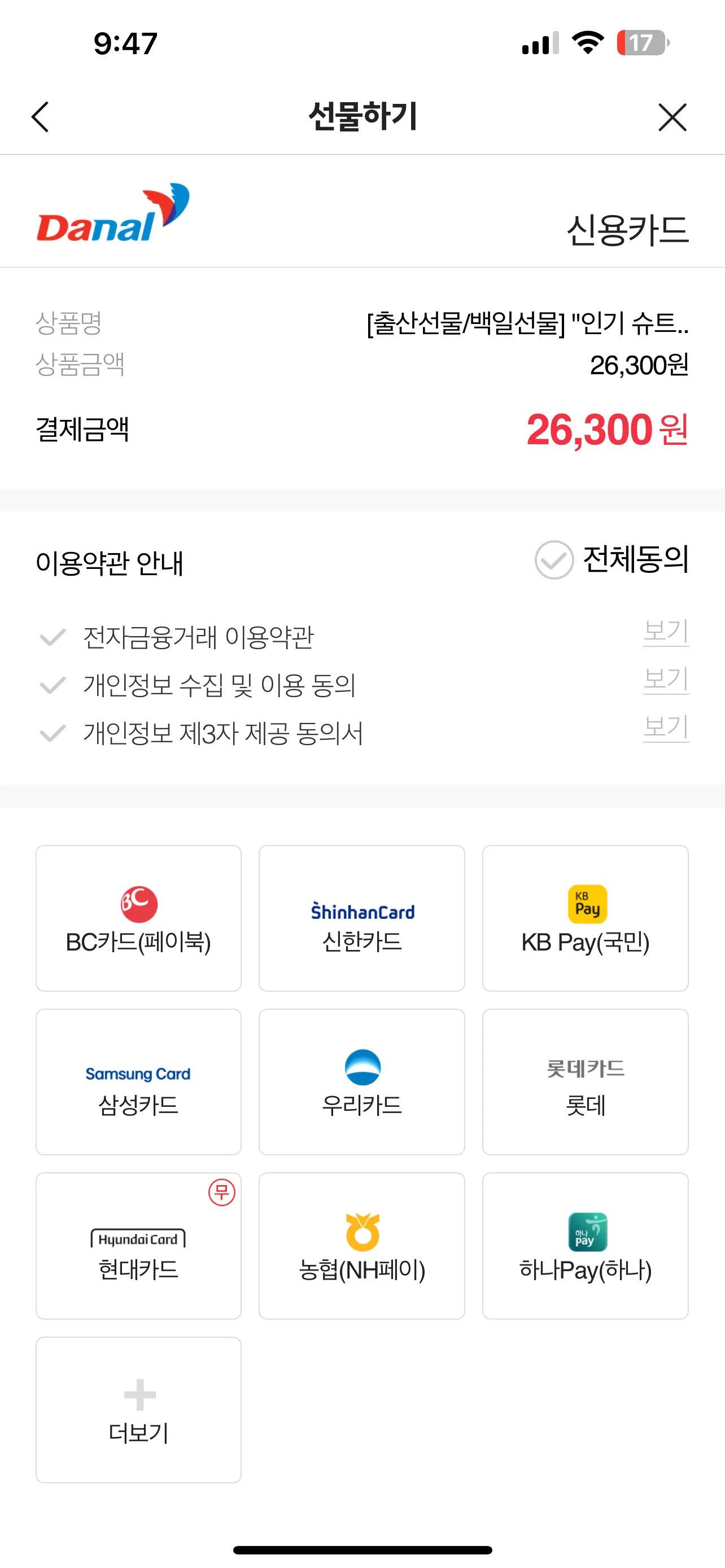View 개인정보 제3자 제공 동의서 via 보기
The height and width of the screenshot is (1568, 725).
(665, 728)
